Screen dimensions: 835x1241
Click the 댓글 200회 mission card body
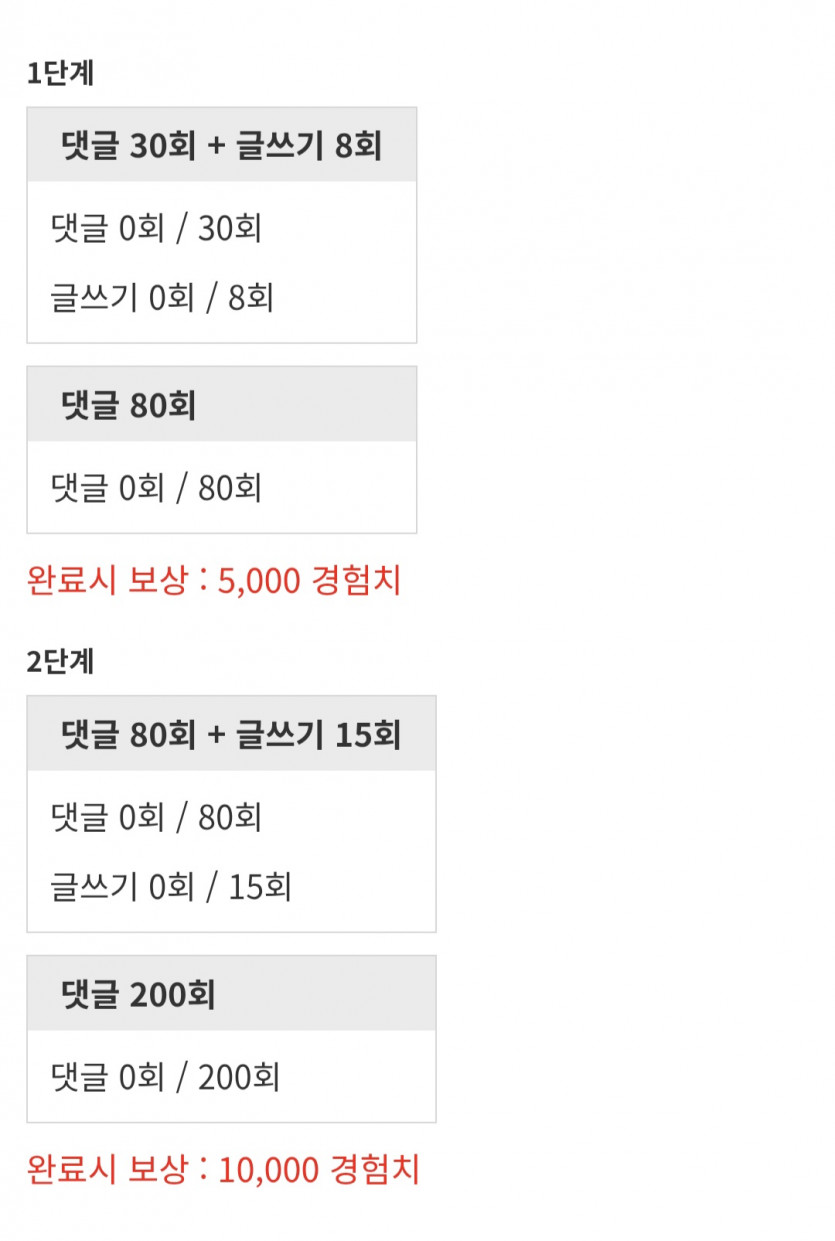[x=232, y=1077]
